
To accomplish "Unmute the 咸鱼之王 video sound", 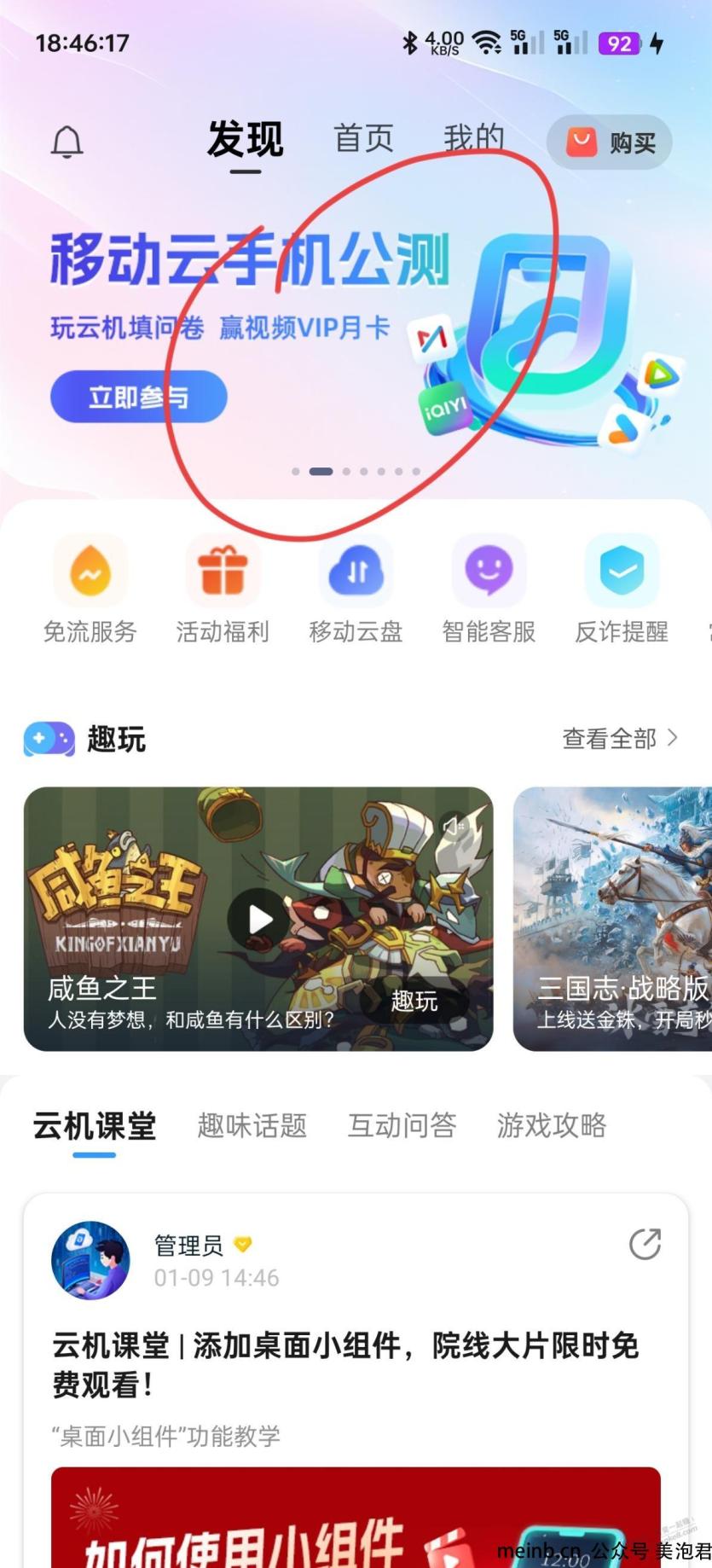I will pos(454,825).
